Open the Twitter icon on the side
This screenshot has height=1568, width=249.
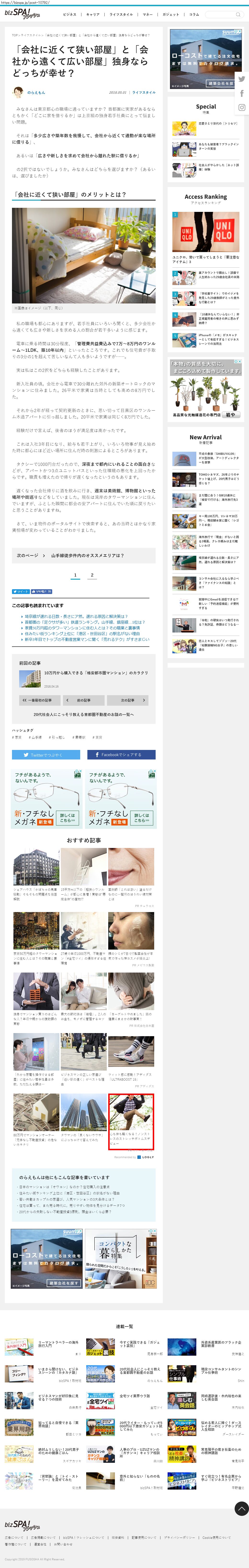pyautogui.click(x=242, y=79)
